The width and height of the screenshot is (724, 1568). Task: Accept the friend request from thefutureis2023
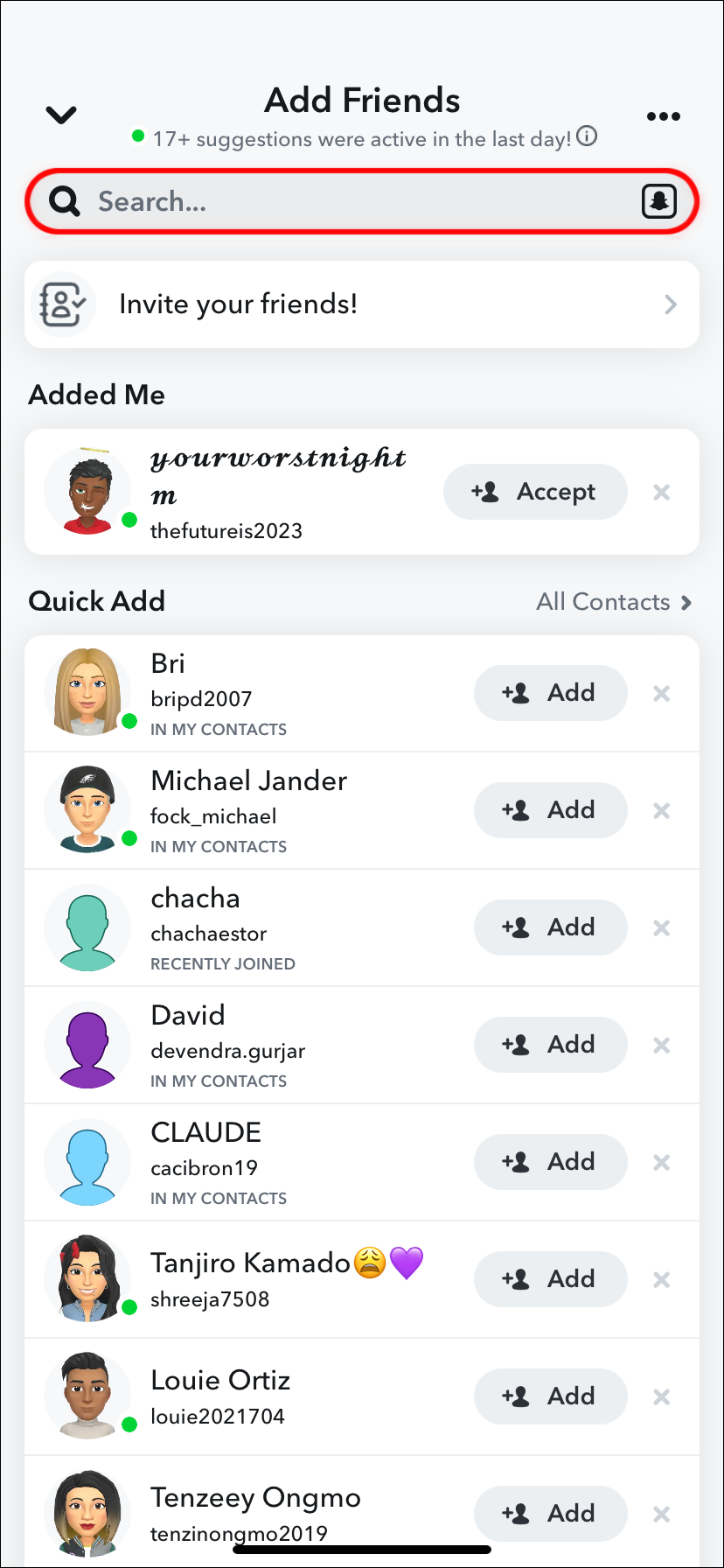pyautogui.click(x=535, y=492)
